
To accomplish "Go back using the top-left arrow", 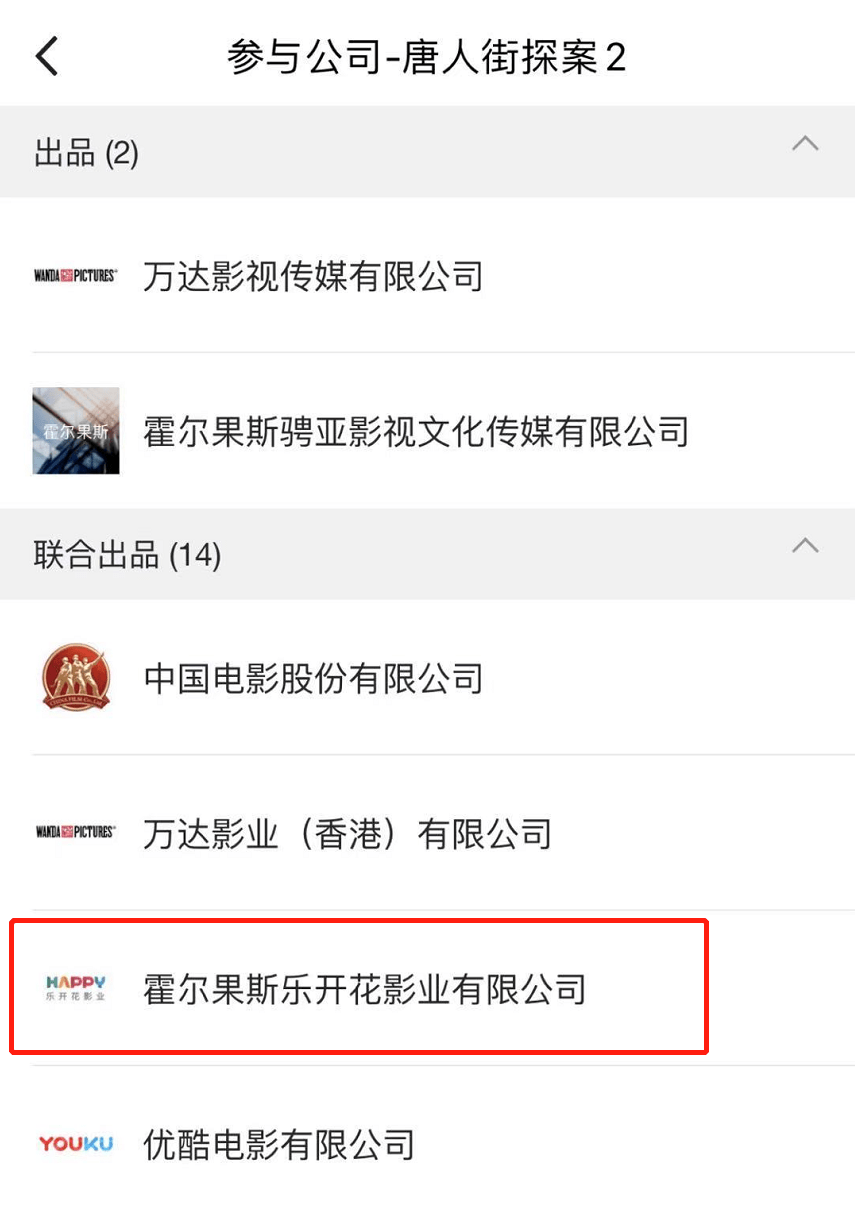I will 47,56.
